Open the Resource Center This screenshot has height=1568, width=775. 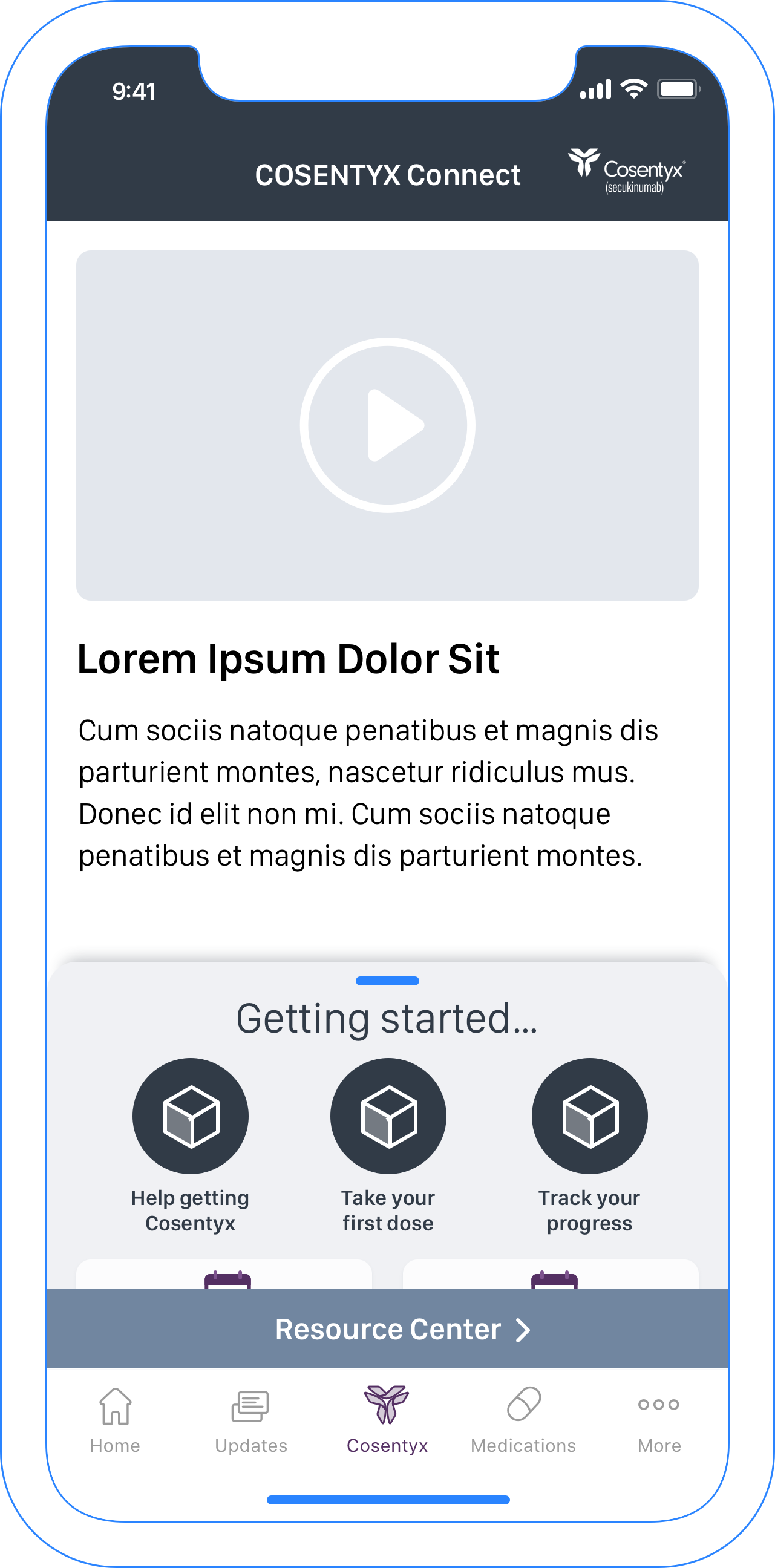coord(387,1329)
